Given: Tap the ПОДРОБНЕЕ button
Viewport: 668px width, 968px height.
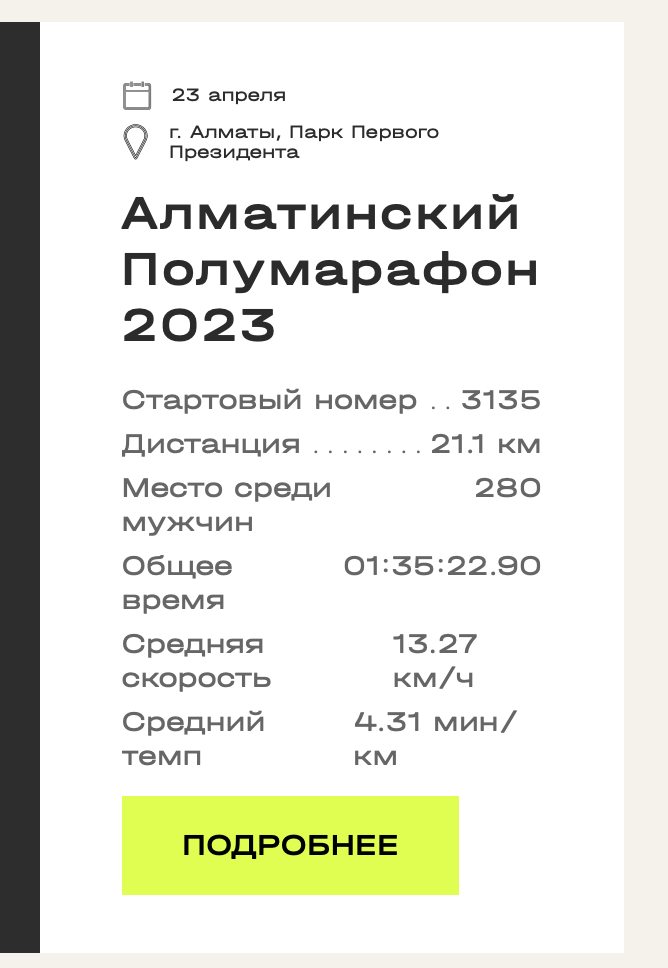Looking at the screenshot, I should coord(290,845).
